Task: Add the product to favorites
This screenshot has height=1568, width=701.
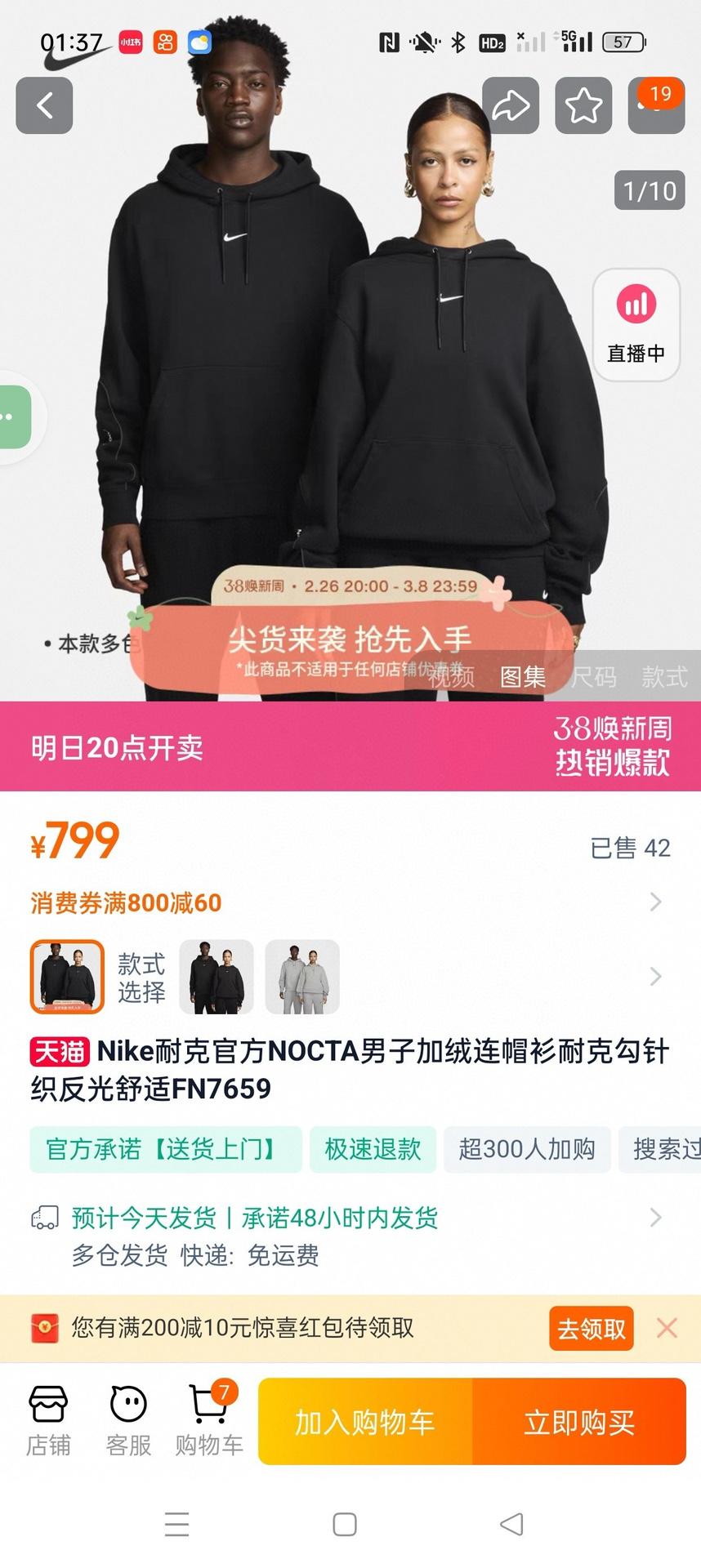Action: coord(583,105)
